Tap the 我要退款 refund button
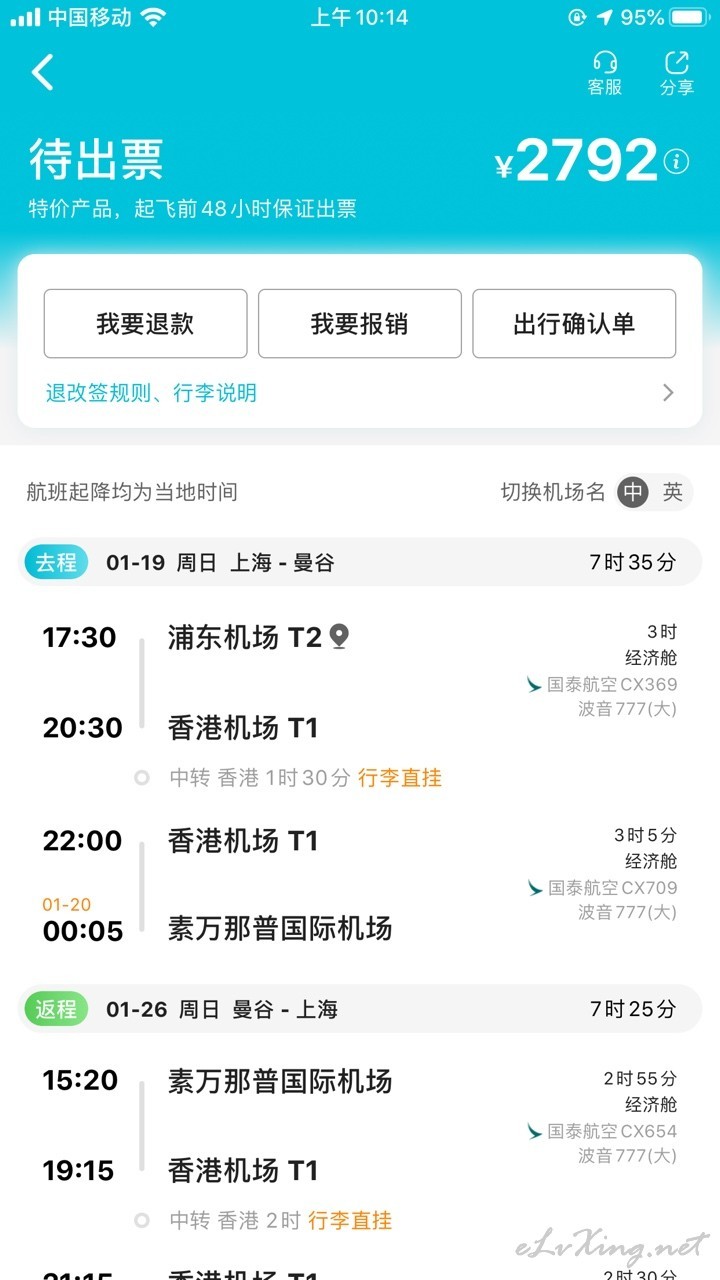This screenshot has height=1280, width=720. tap(145, 324)
